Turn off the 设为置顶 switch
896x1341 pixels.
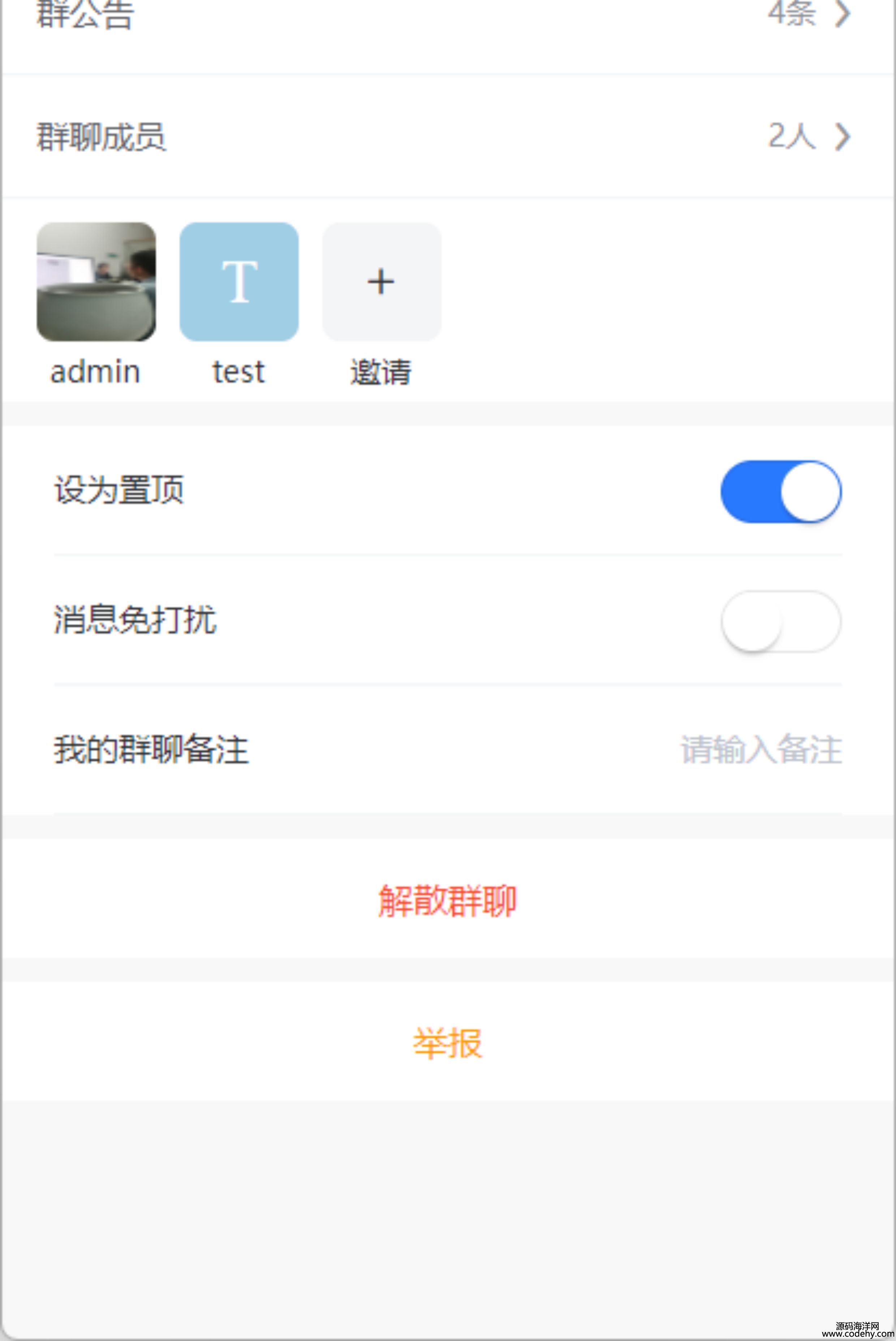780,492
